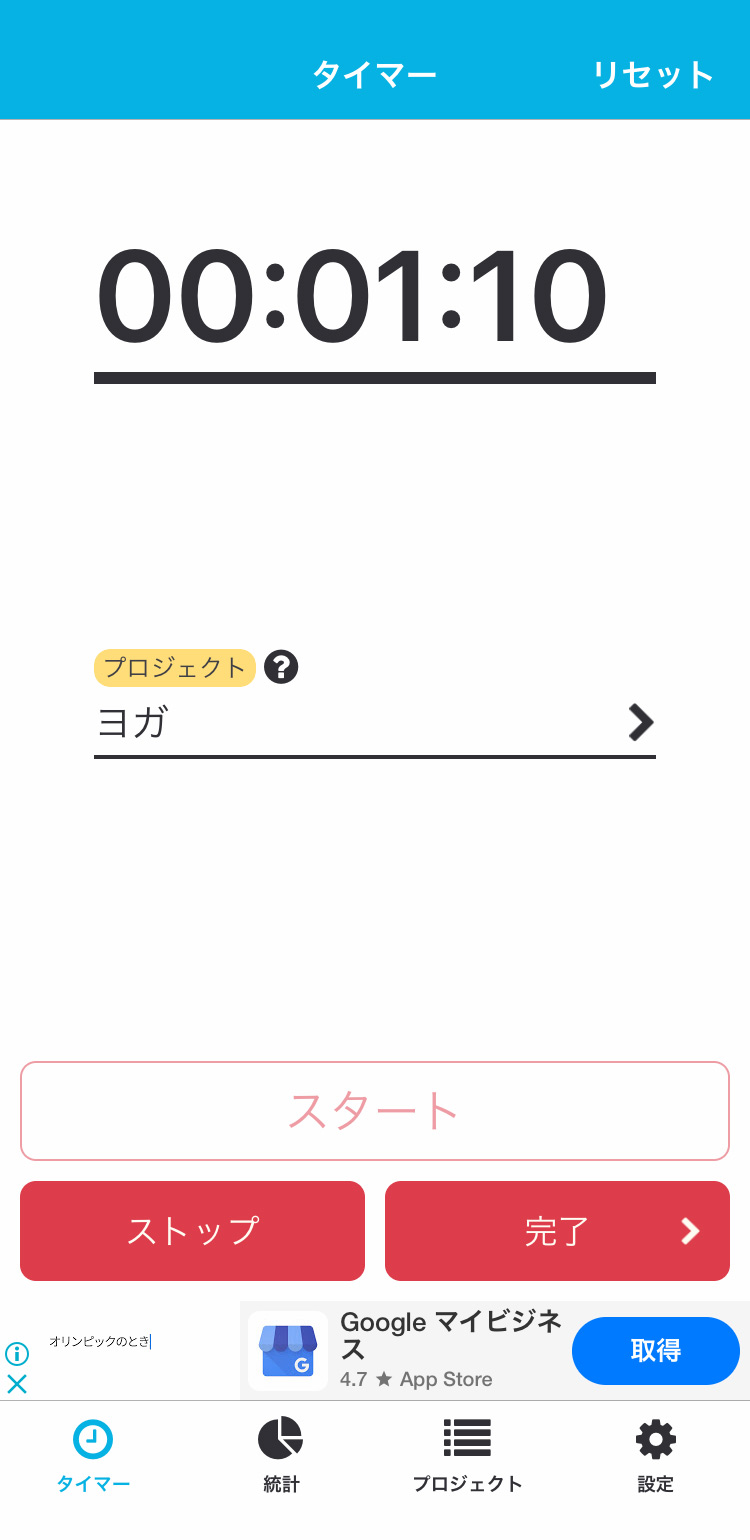Image resolution: width=750 pixels, height=1540 pixels.
Task: Switch to the 統計 tab
Action: (x=281, y=1456)
